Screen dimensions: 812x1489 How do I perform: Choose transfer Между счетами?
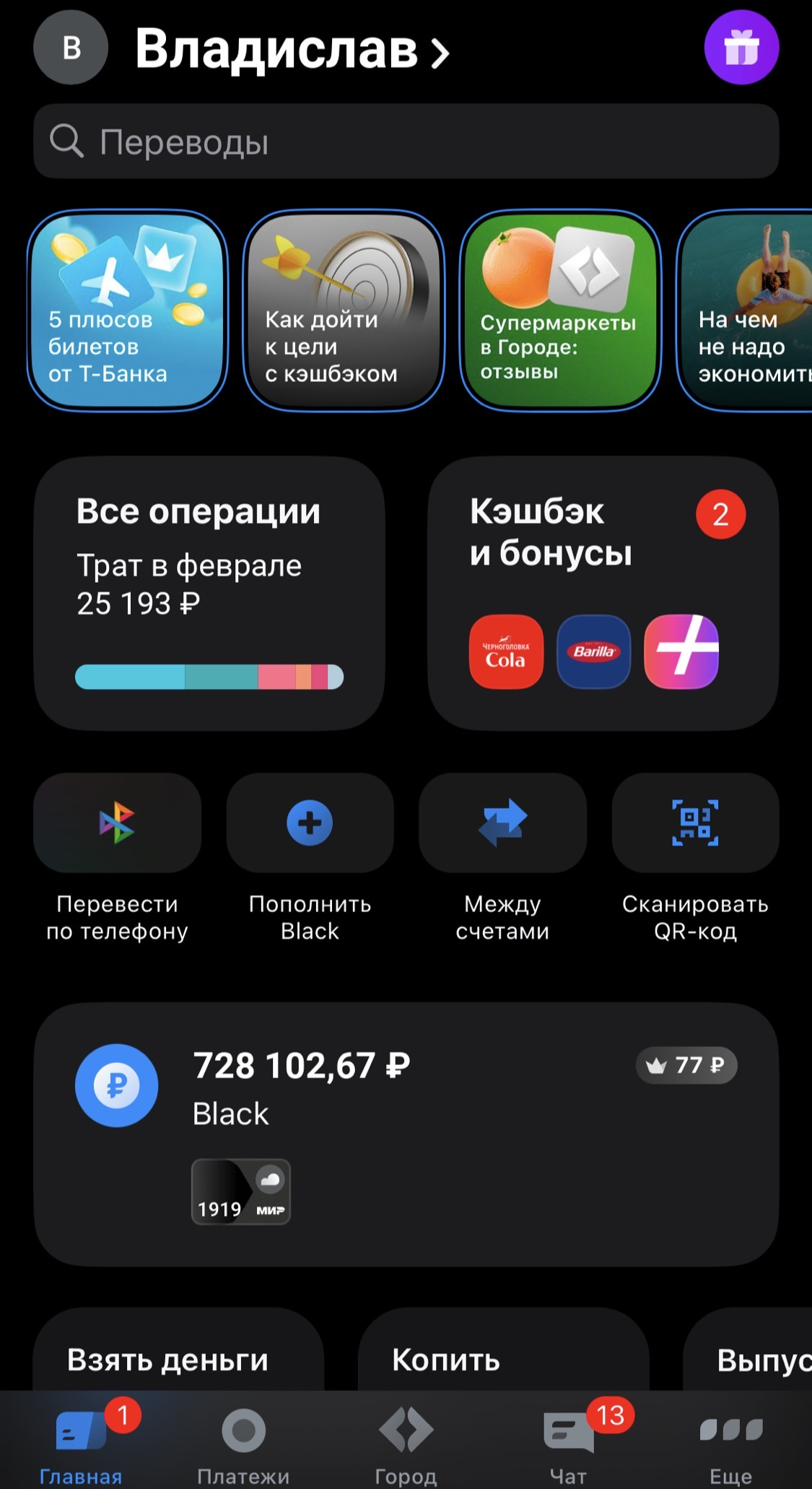502,823
